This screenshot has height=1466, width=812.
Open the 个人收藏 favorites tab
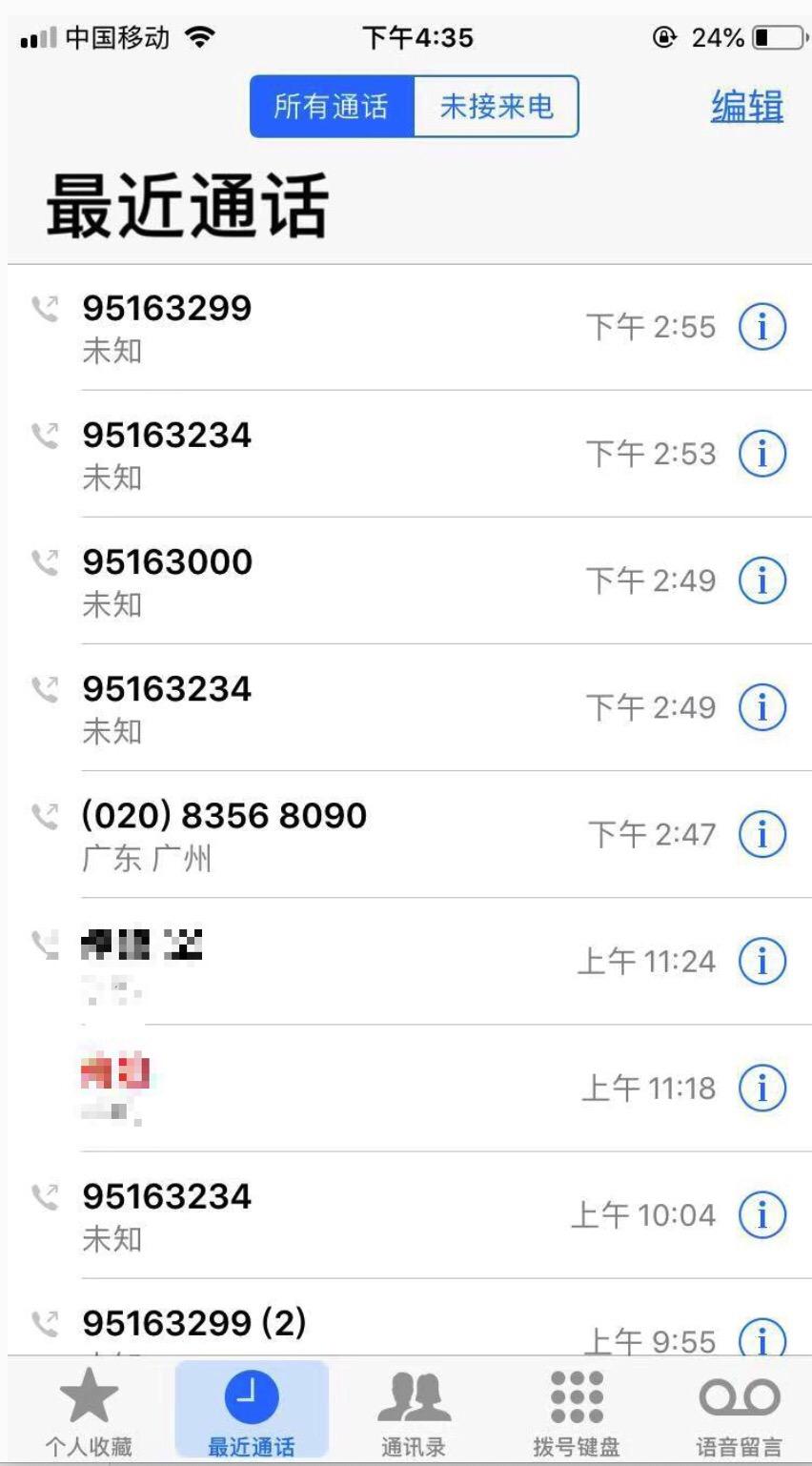(89, 1411)
